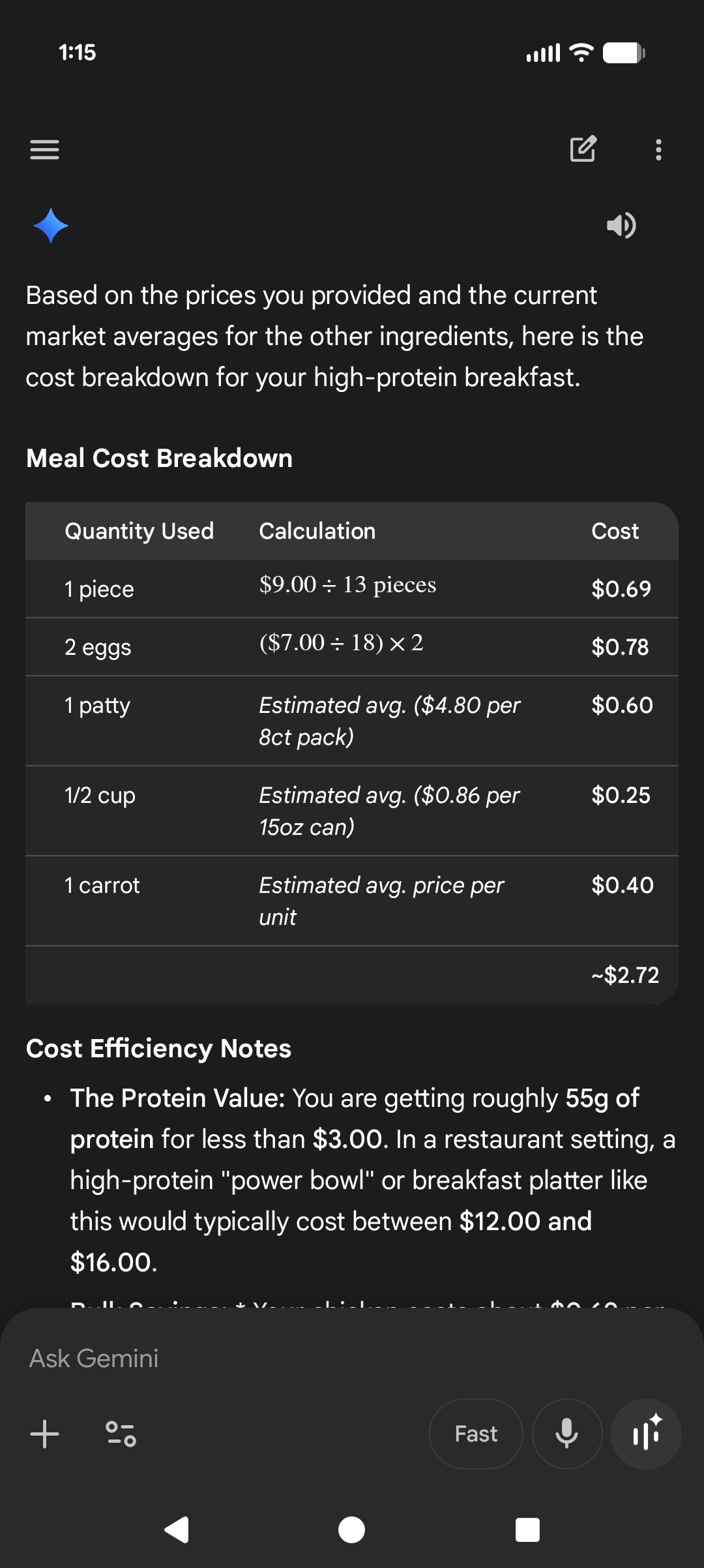Start a new chat
704x1568 pixels.
583,149
